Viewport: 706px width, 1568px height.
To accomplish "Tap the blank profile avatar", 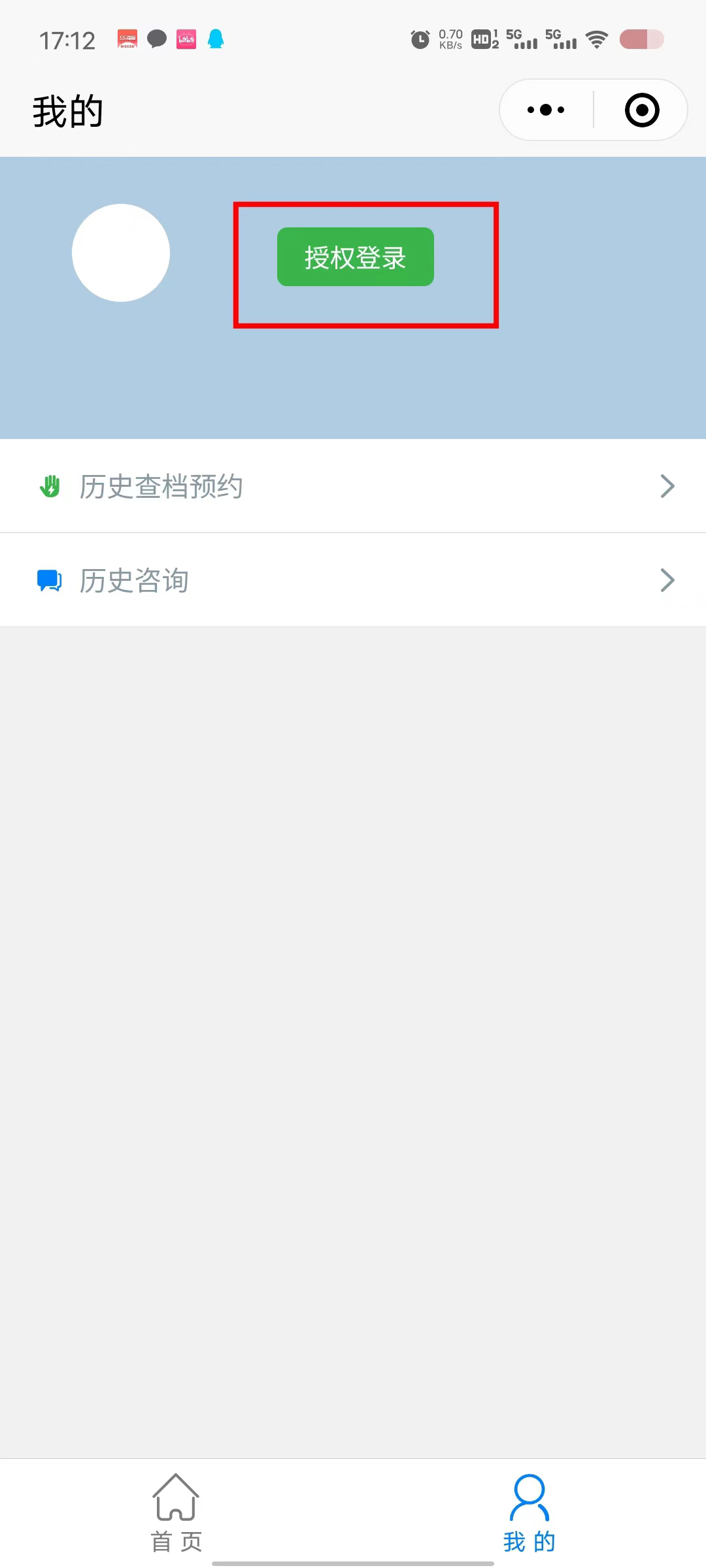I will pos(121,253).
